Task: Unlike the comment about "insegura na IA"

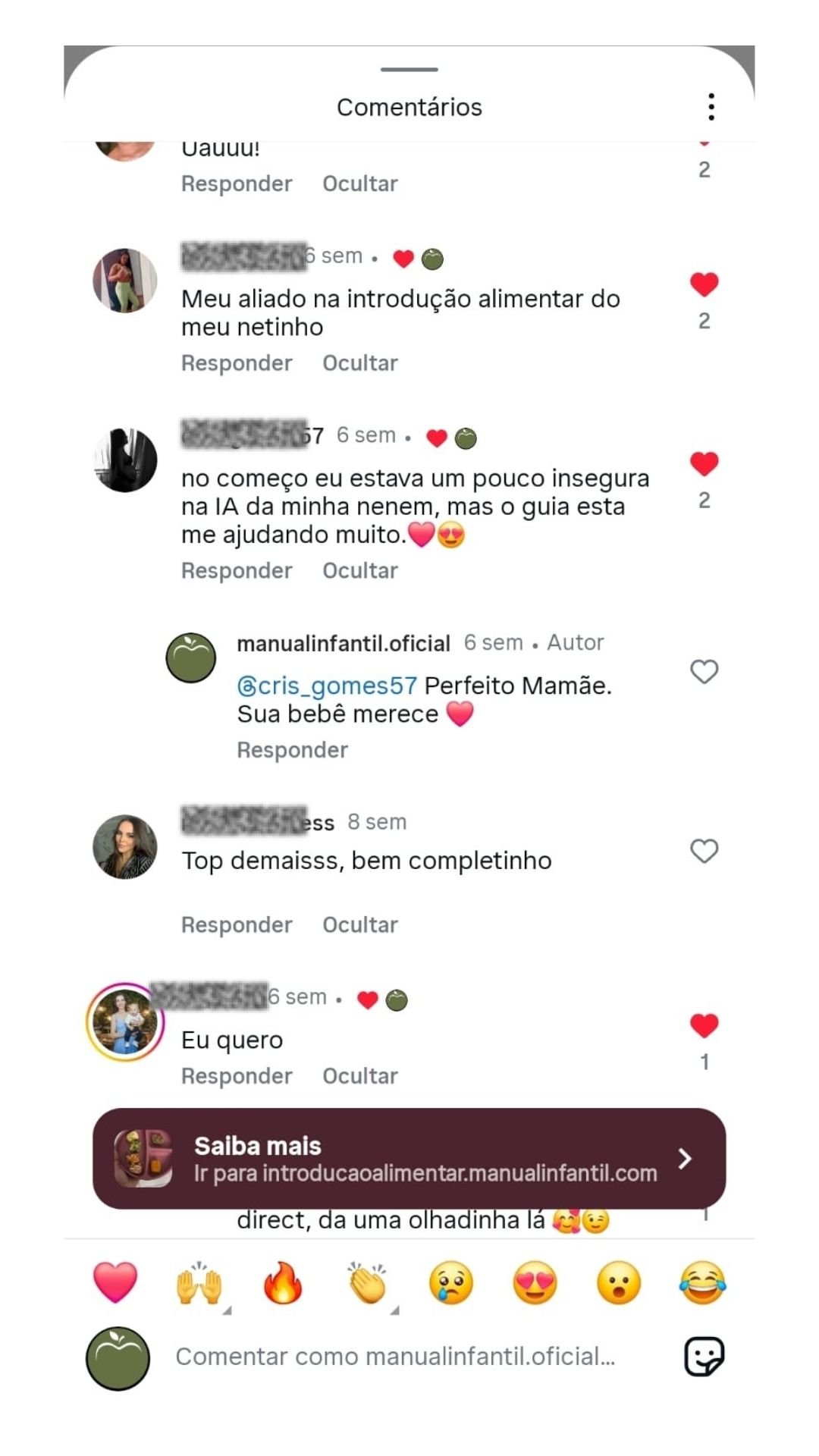Action: tap(704, 464)
